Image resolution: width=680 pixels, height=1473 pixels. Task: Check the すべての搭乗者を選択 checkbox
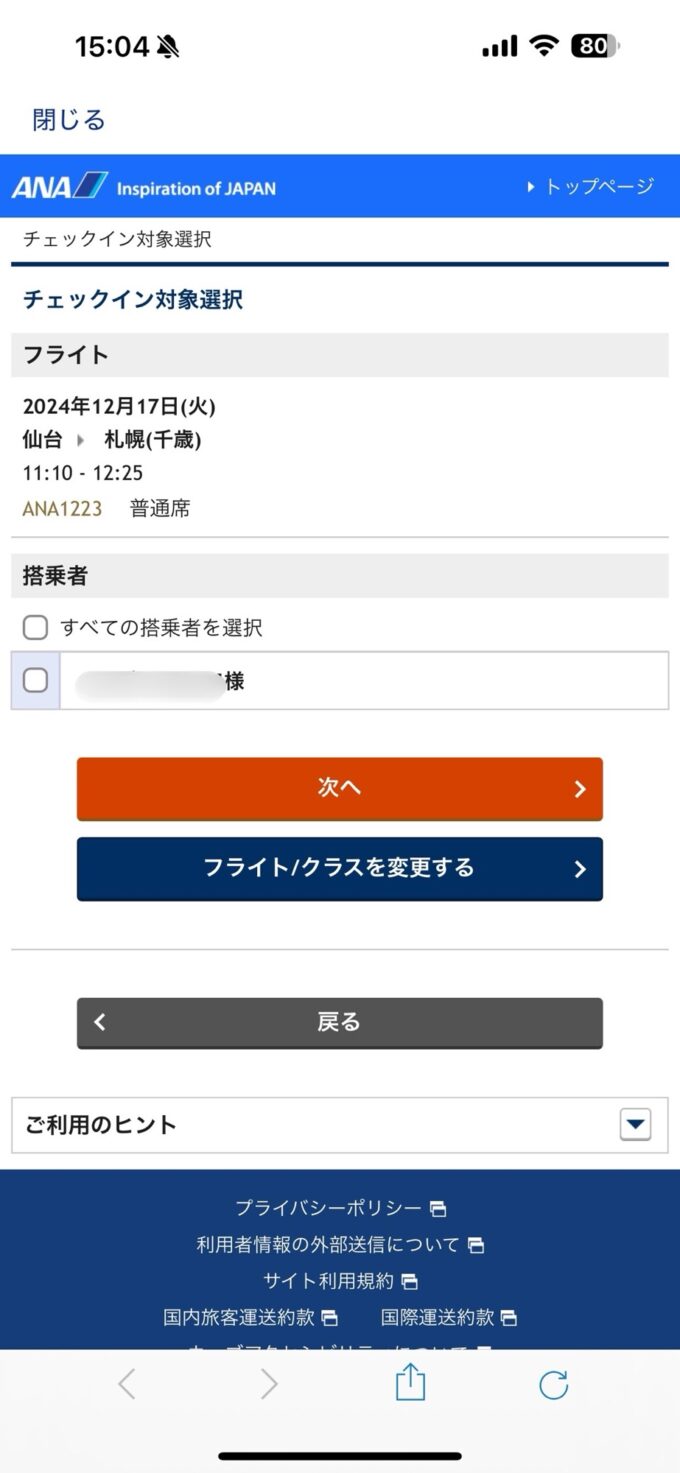pyautogui.click(x=35, y=628)
